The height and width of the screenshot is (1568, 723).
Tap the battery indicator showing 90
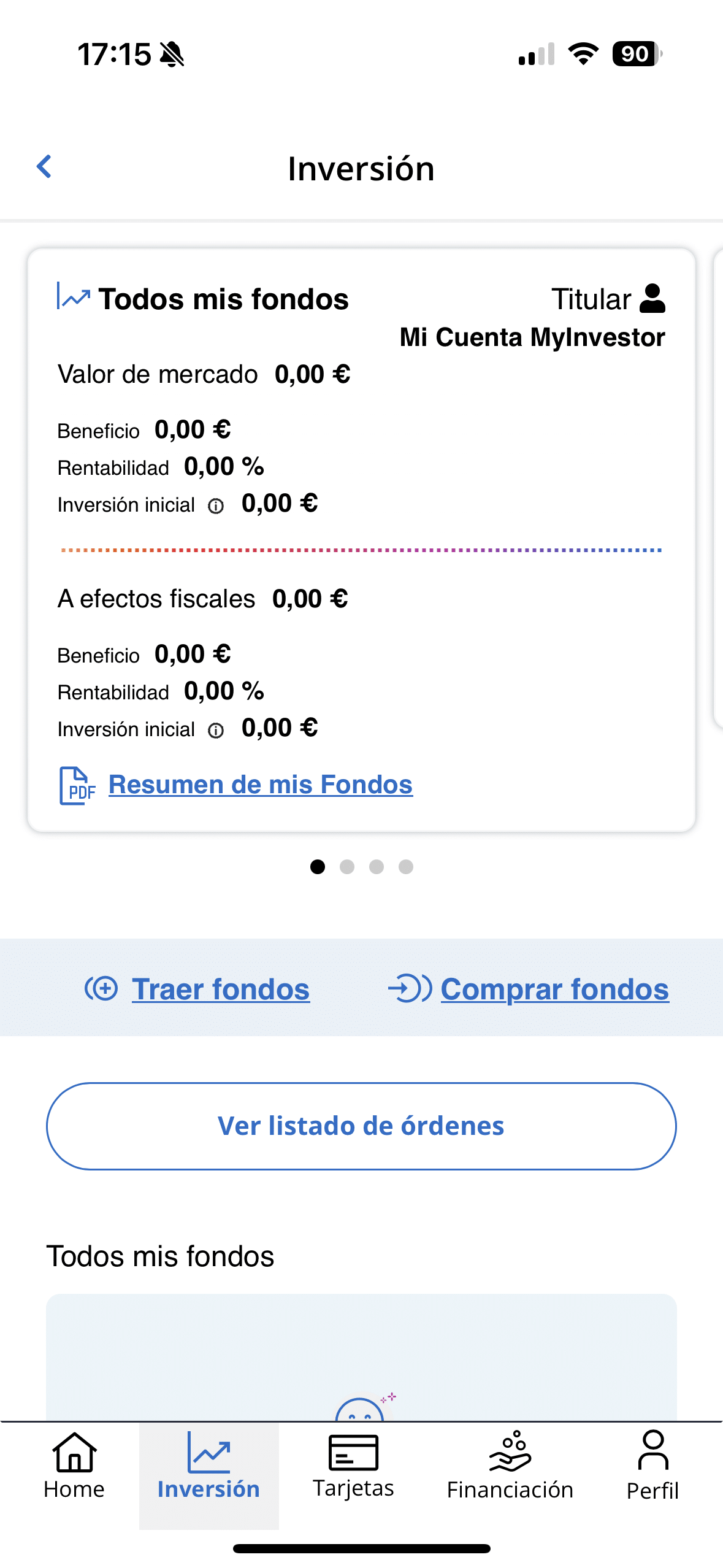(635, 55)
